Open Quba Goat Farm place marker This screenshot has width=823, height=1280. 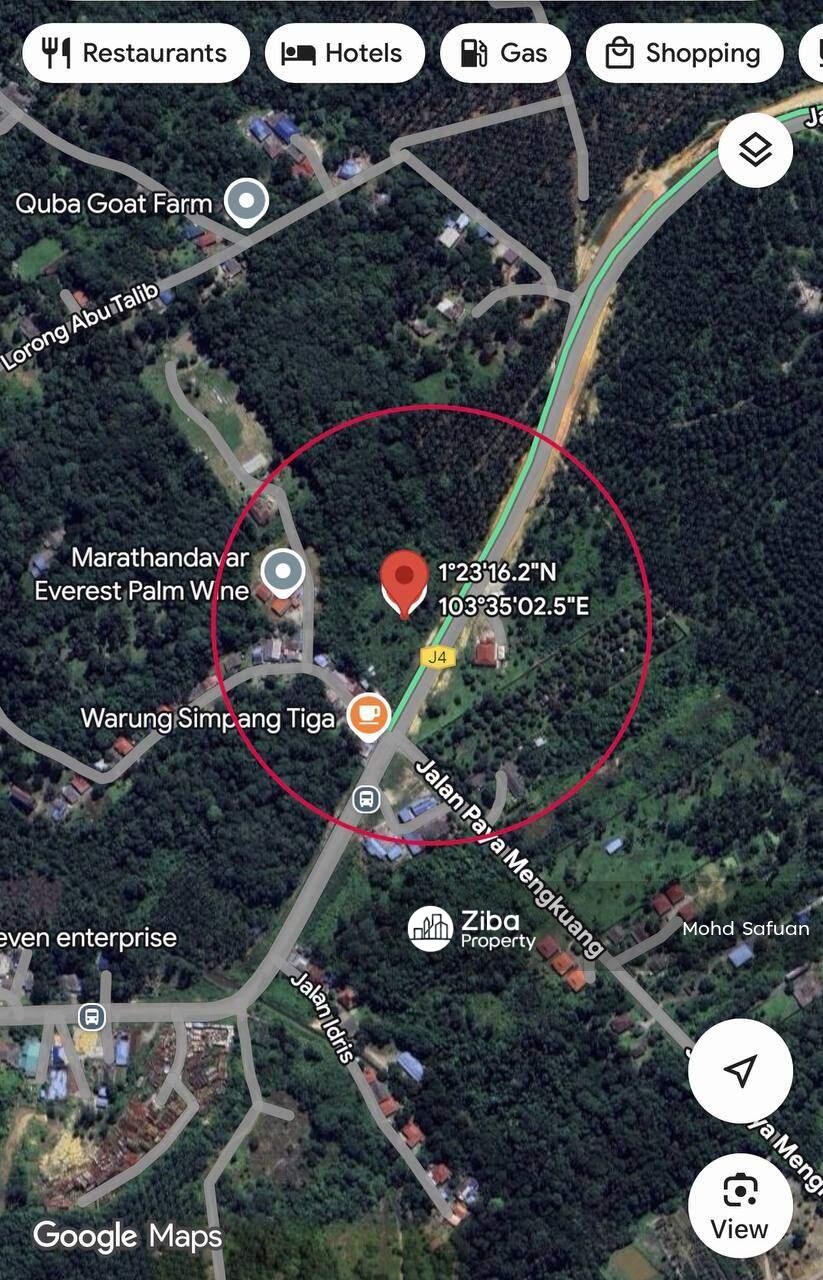click(x=245, y=203)
